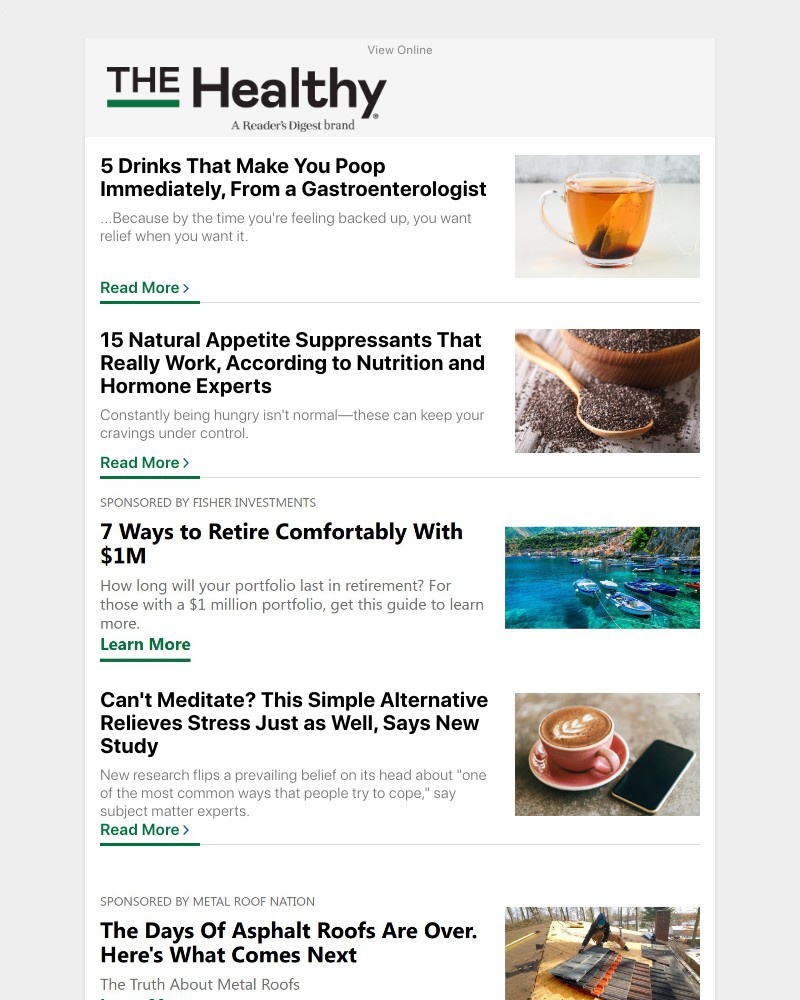
Task: Click The Days Of Asphalt Roofs headline
Action: click(x=289, y=942)
